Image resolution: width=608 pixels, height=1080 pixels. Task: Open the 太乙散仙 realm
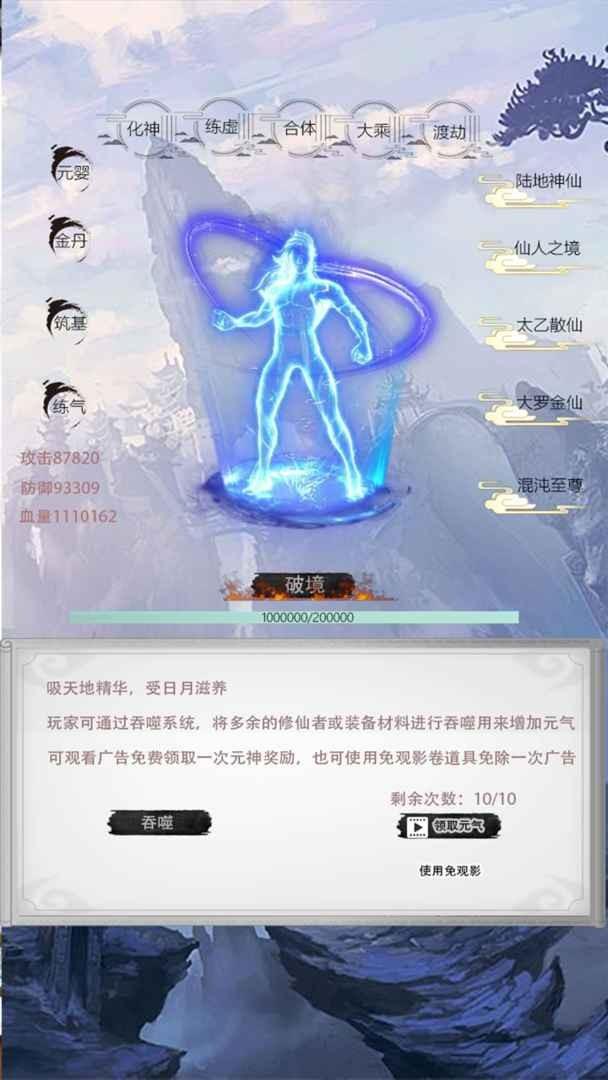[548, 326]
